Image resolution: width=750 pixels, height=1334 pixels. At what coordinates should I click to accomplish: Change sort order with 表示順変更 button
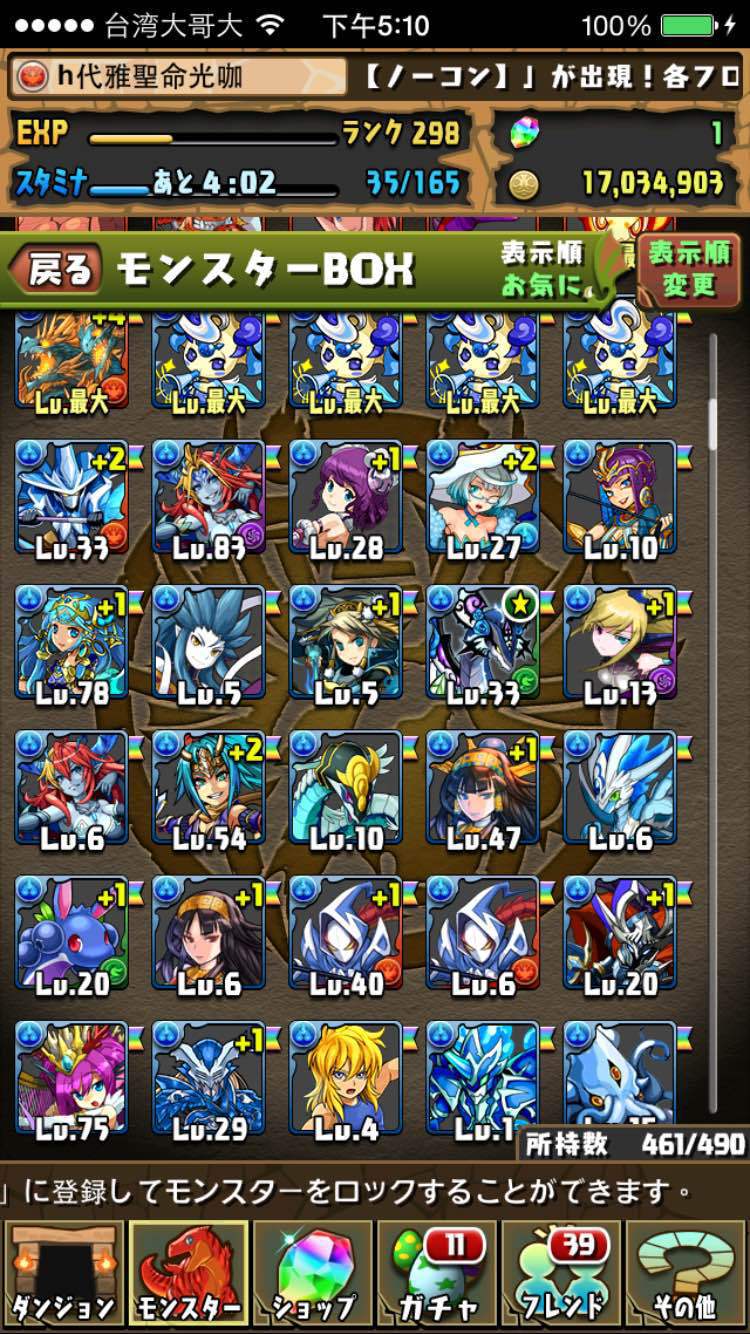coord(689,270)
